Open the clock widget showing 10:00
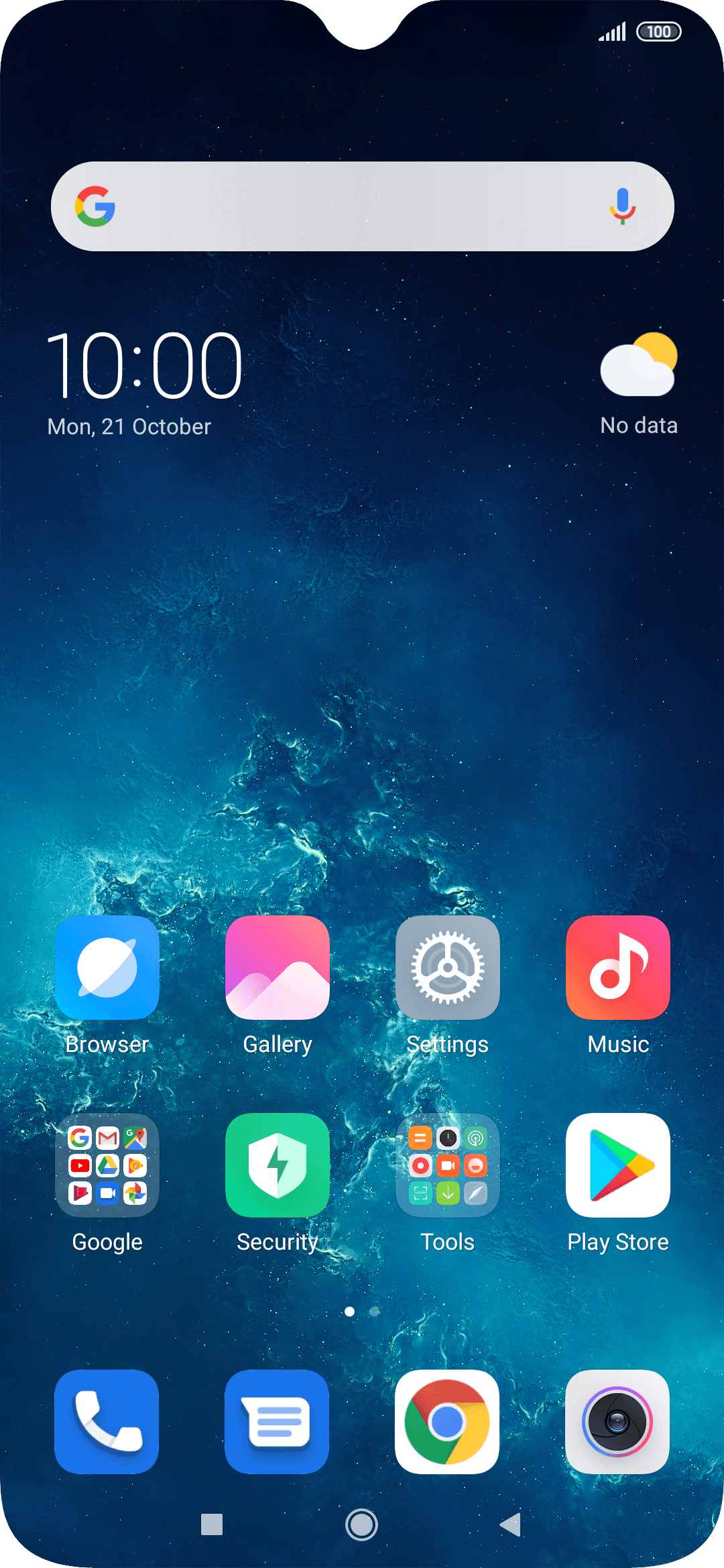This screenshot has height=1568, width=724. 144,366
